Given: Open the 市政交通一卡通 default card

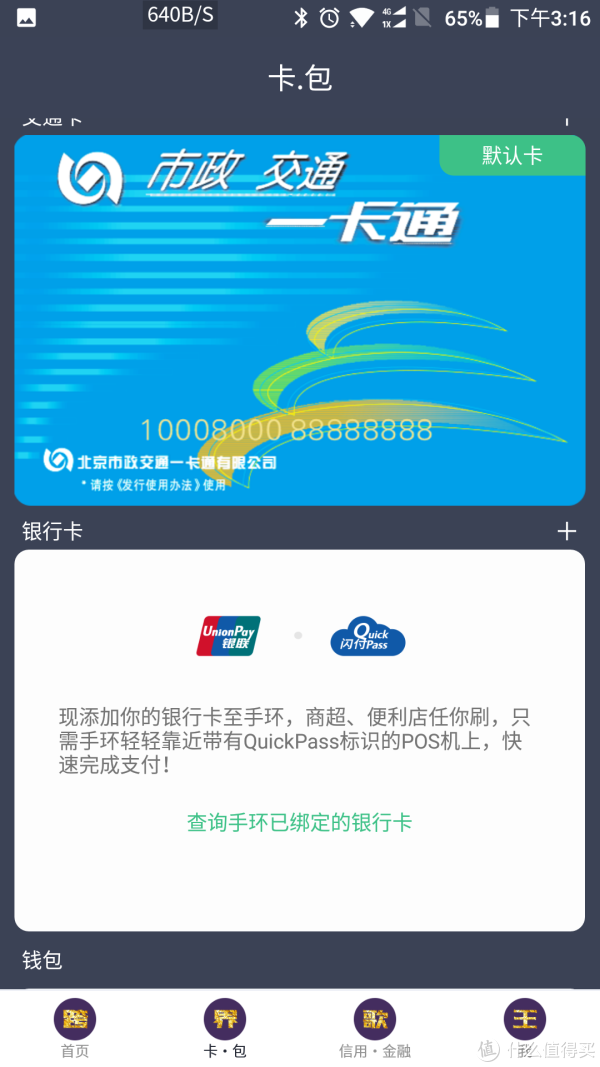Looking at the screenshot, I should (x=299, y=320).
